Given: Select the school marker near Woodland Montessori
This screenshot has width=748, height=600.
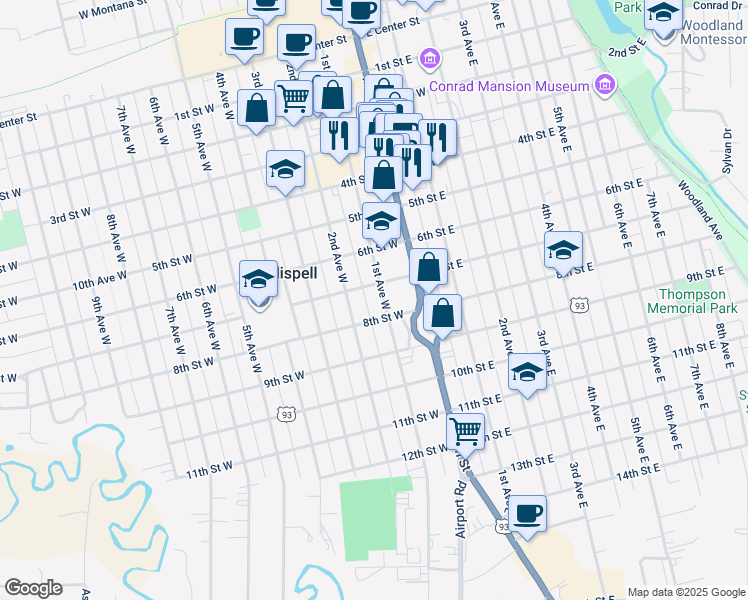Looking at the screenshot, I should pos(662,16).
